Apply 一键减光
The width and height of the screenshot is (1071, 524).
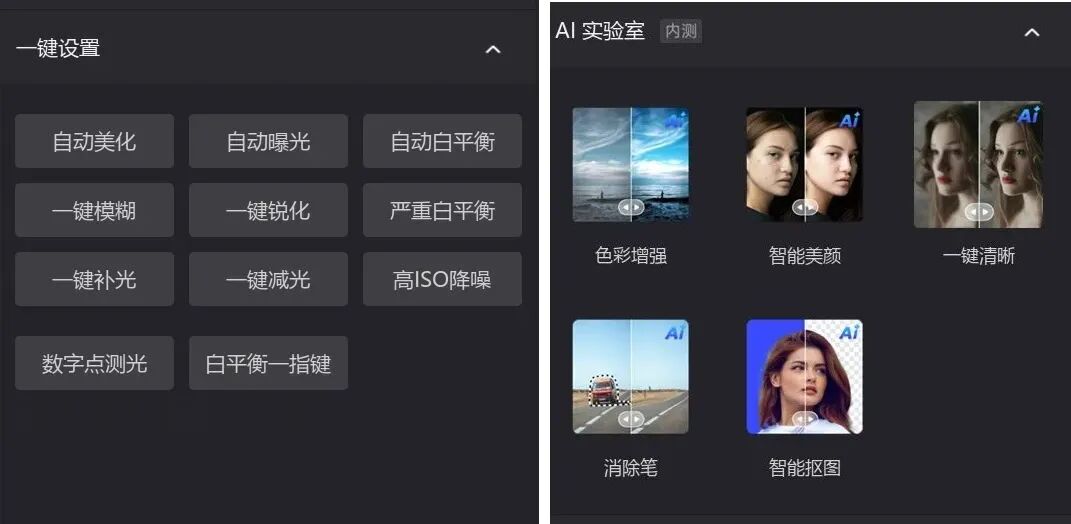268,279
